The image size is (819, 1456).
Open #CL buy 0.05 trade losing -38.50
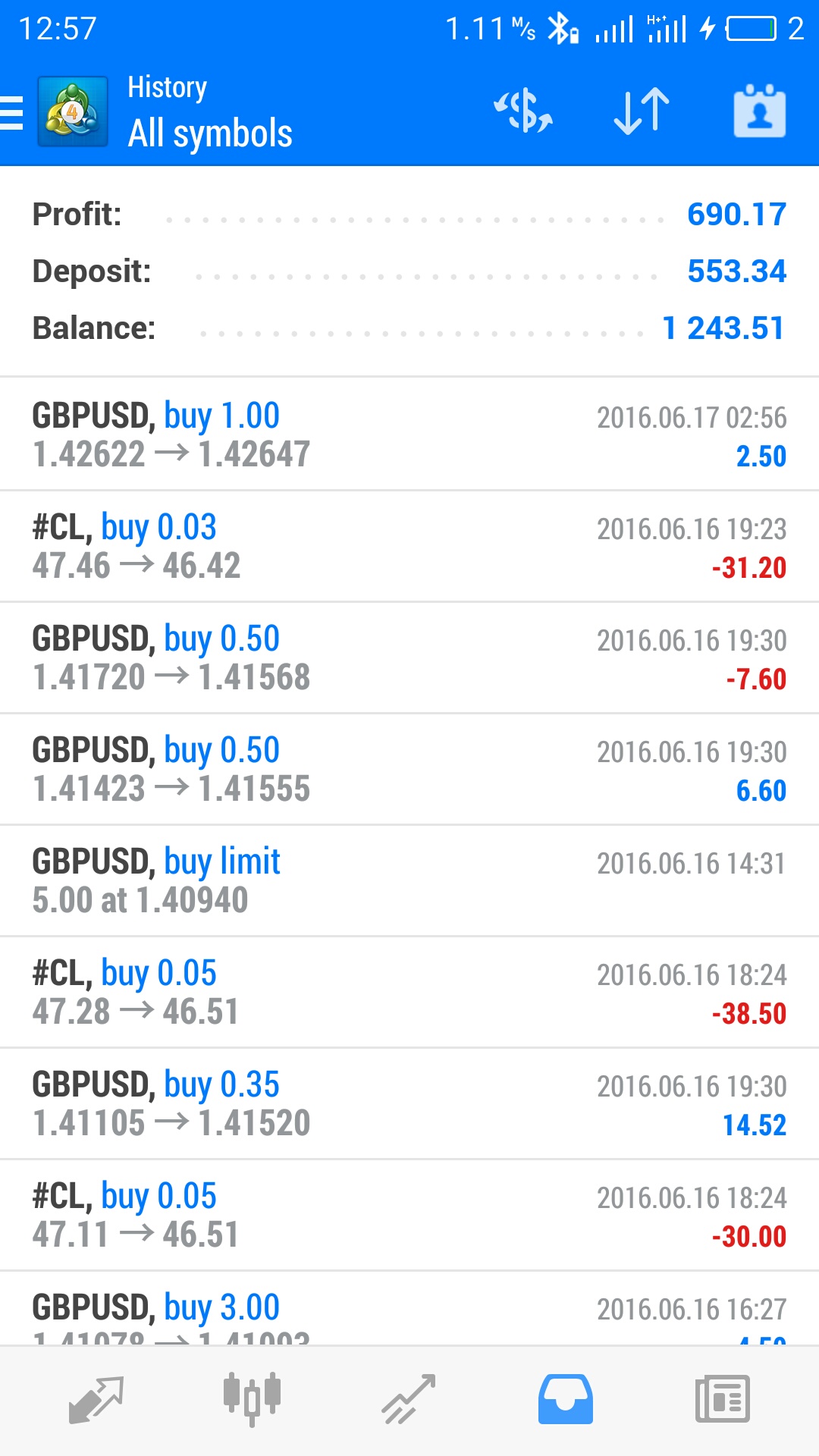pos(409,992)
